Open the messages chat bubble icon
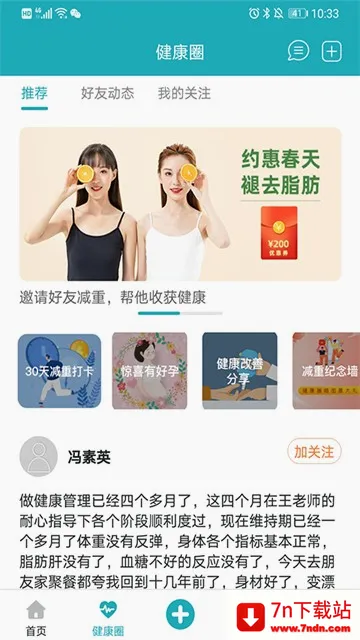Screen dimensions: 360x640 click(x=298, y=51)
